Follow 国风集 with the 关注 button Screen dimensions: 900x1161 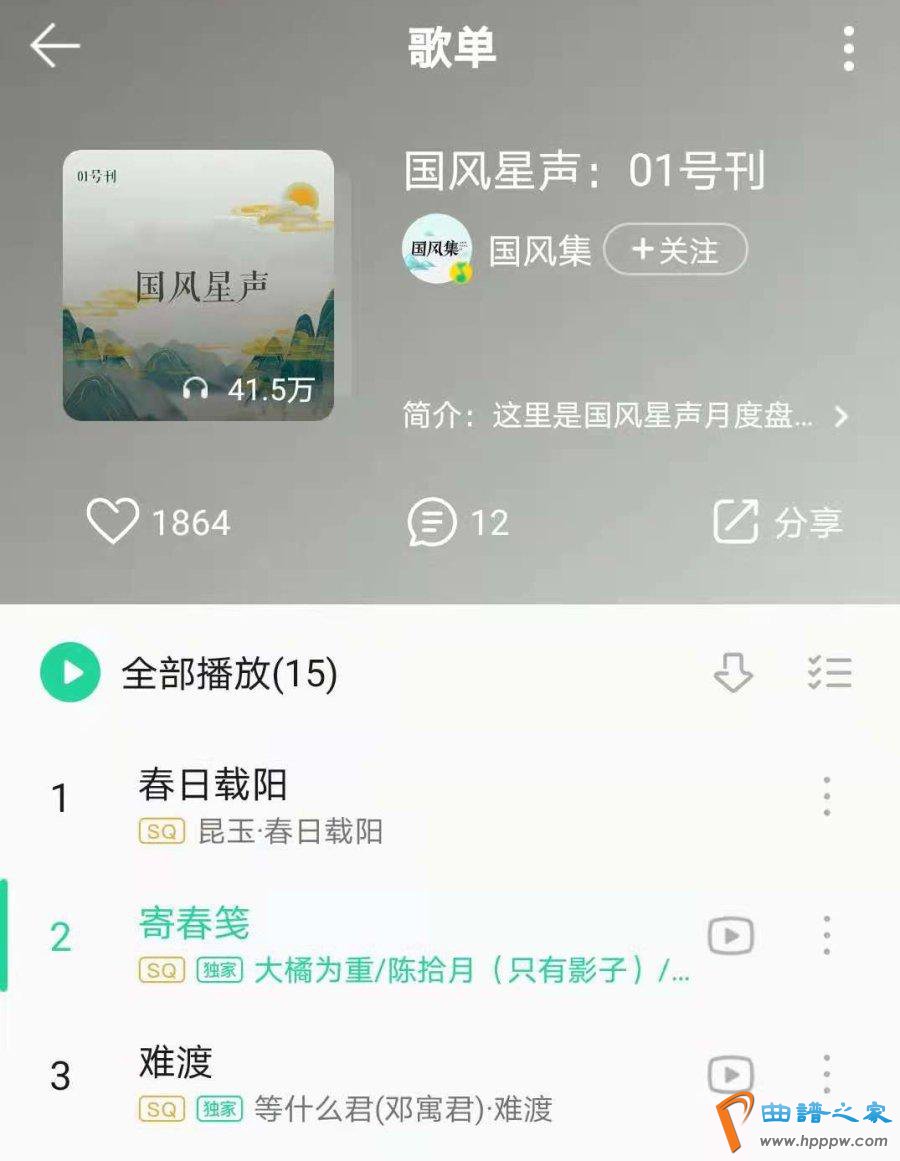coord(676,250)
